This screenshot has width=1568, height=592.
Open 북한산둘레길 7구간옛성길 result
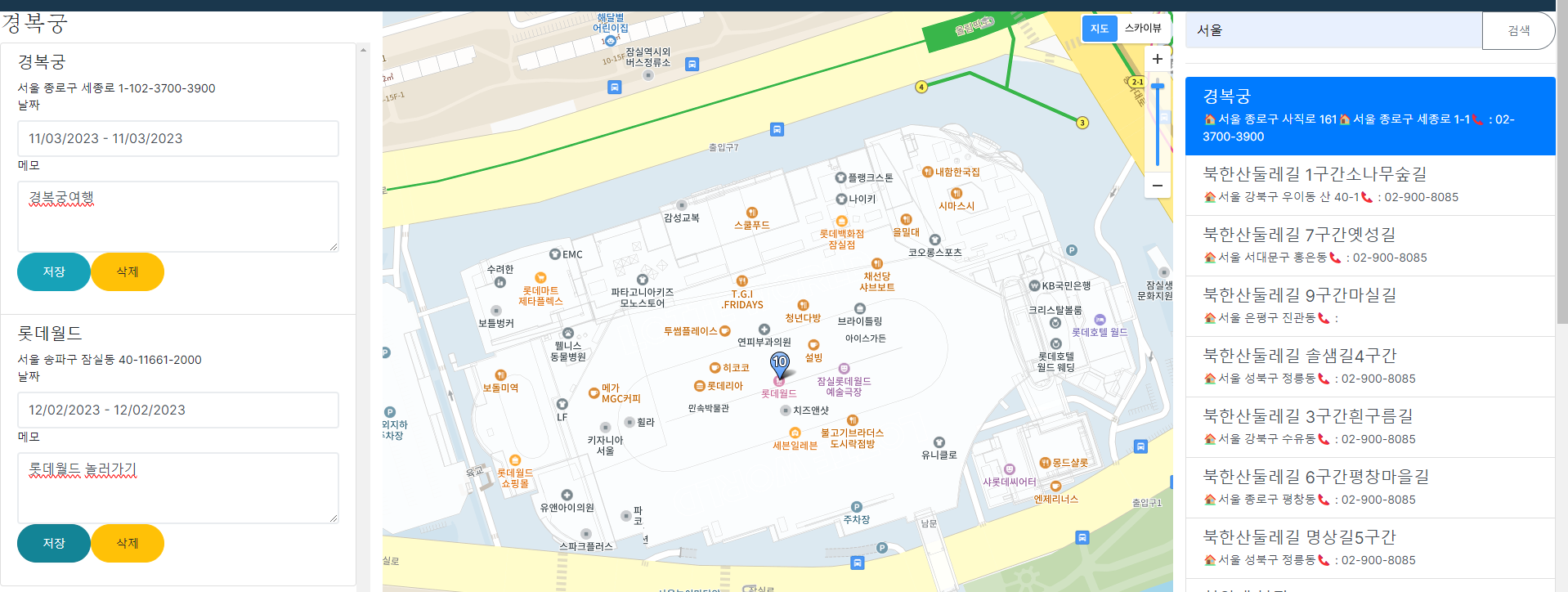click(x=1369, y=245)
